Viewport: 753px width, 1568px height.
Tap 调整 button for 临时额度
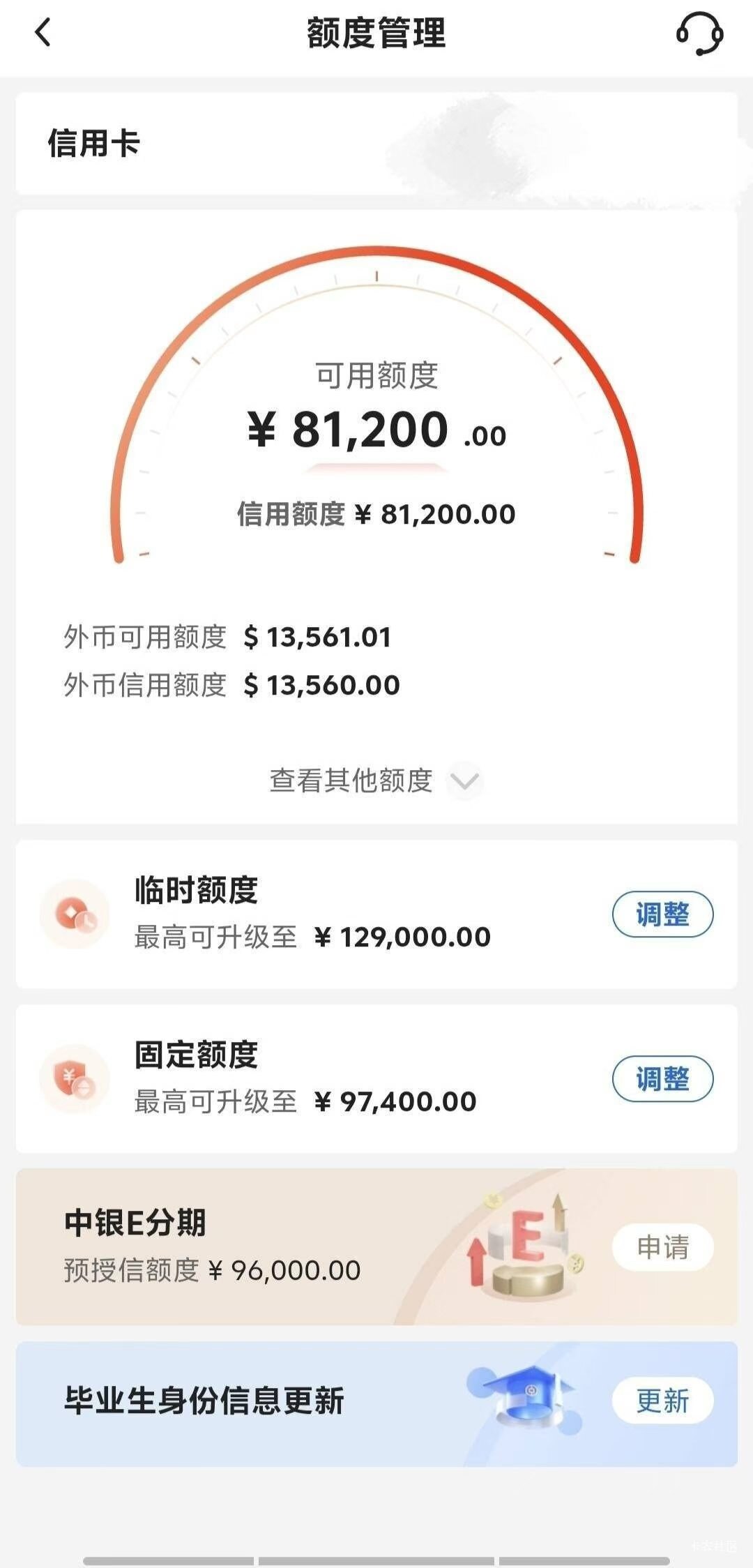[662, 914]
